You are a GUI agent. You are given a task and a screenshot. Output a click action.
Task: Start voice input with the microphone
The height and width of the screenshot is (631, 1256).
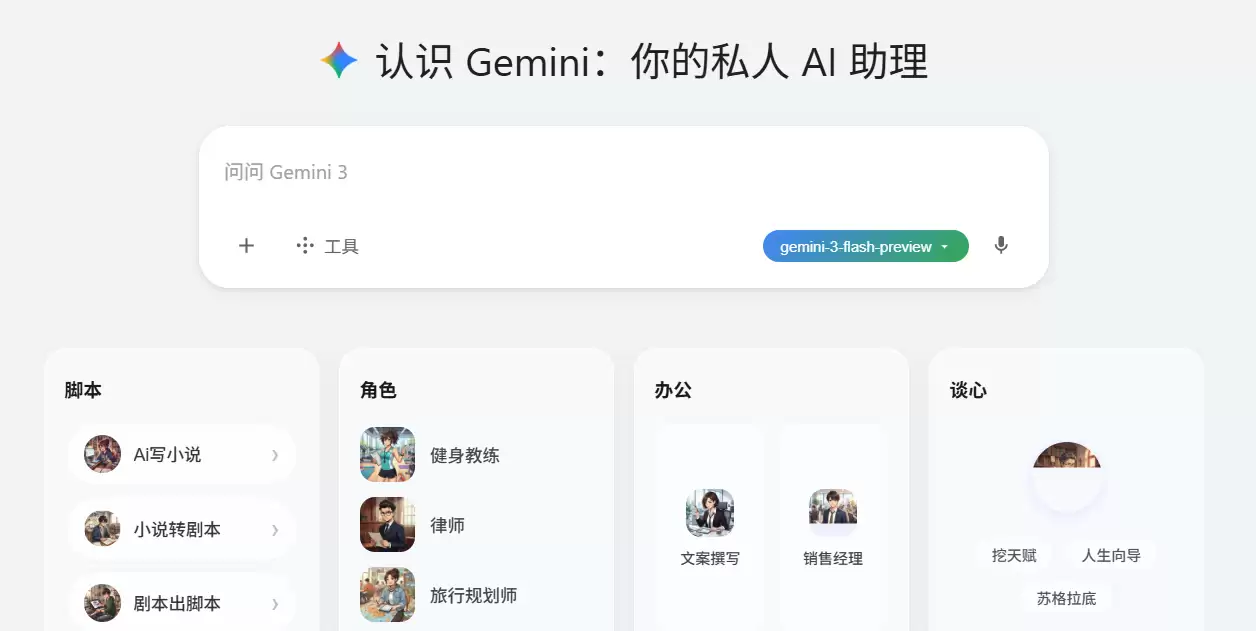pos(1001,246)
